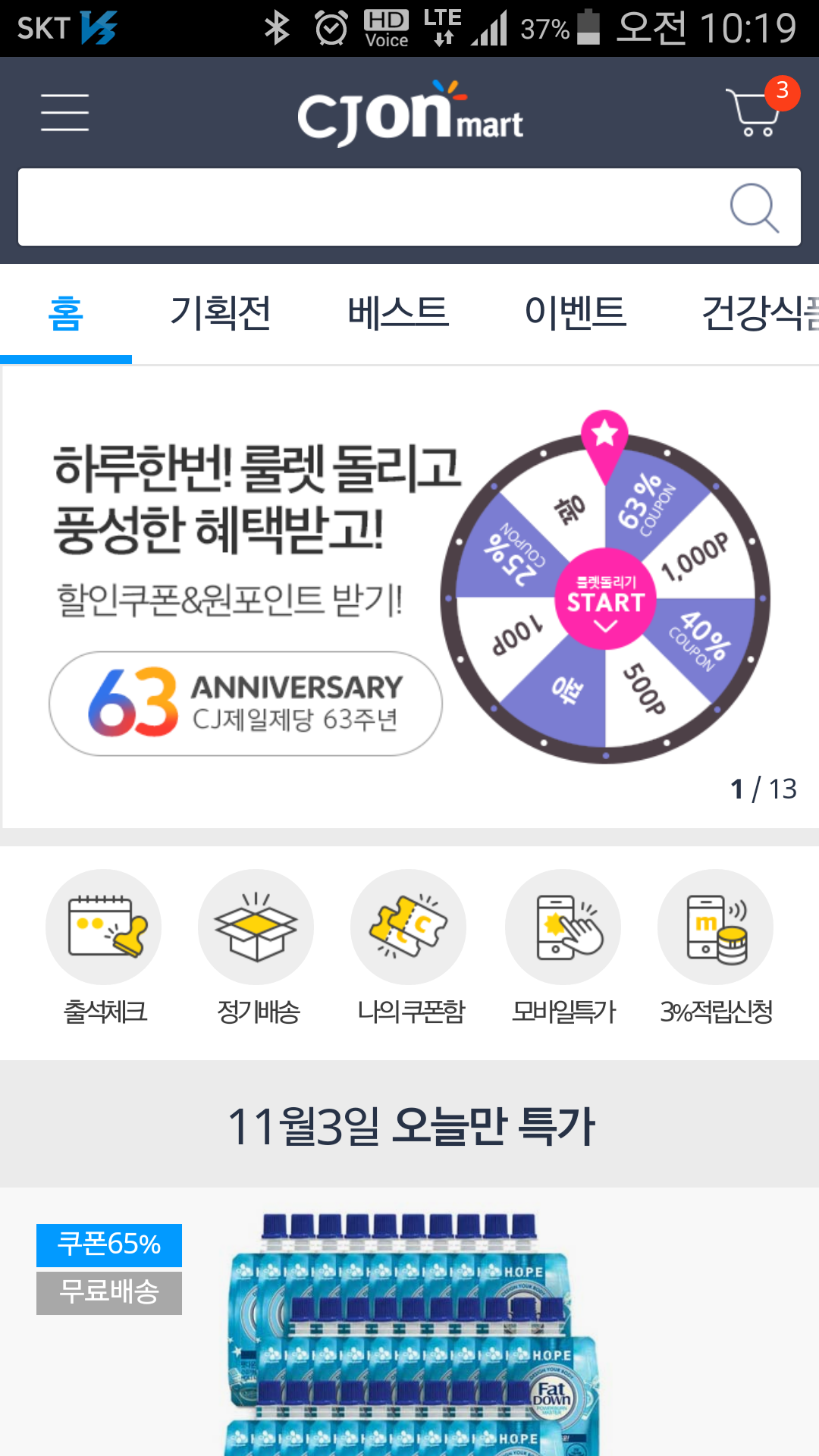Focus the search input field
This screenshot has width=819, height=1456.
[364, 207]
